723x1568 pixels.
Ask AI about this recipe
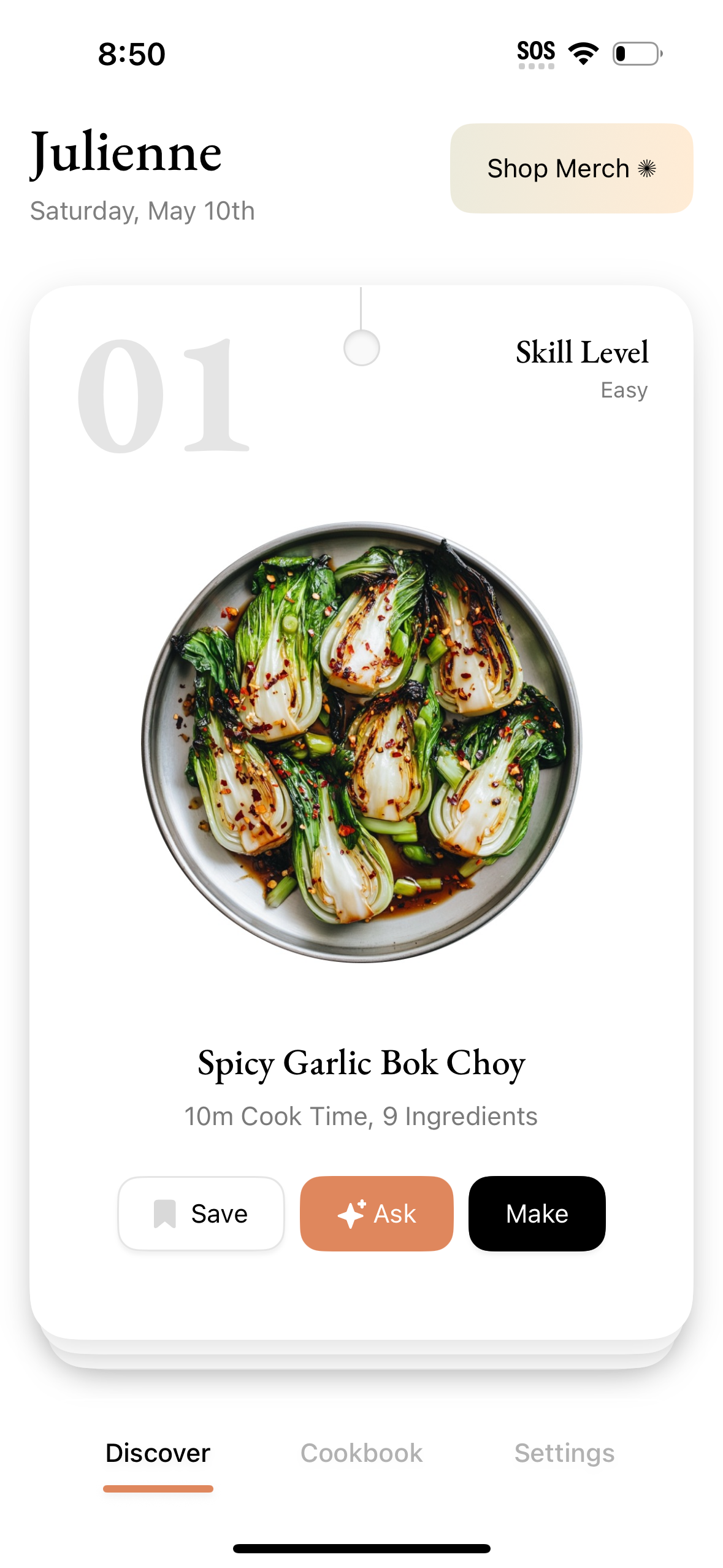point(377,1213)
